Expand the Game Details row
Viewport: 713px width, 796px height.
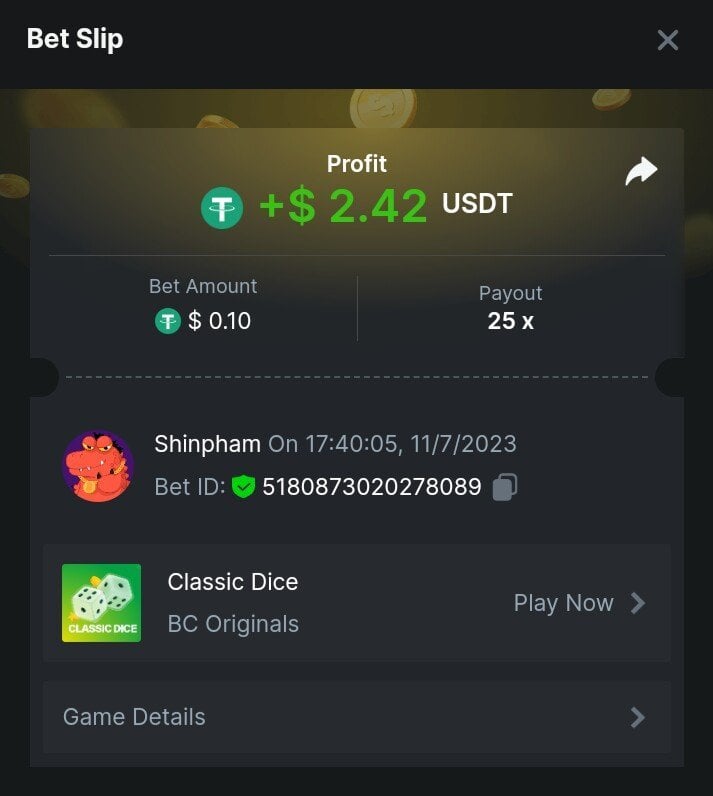pyautogui.click(x=356, y=717)
